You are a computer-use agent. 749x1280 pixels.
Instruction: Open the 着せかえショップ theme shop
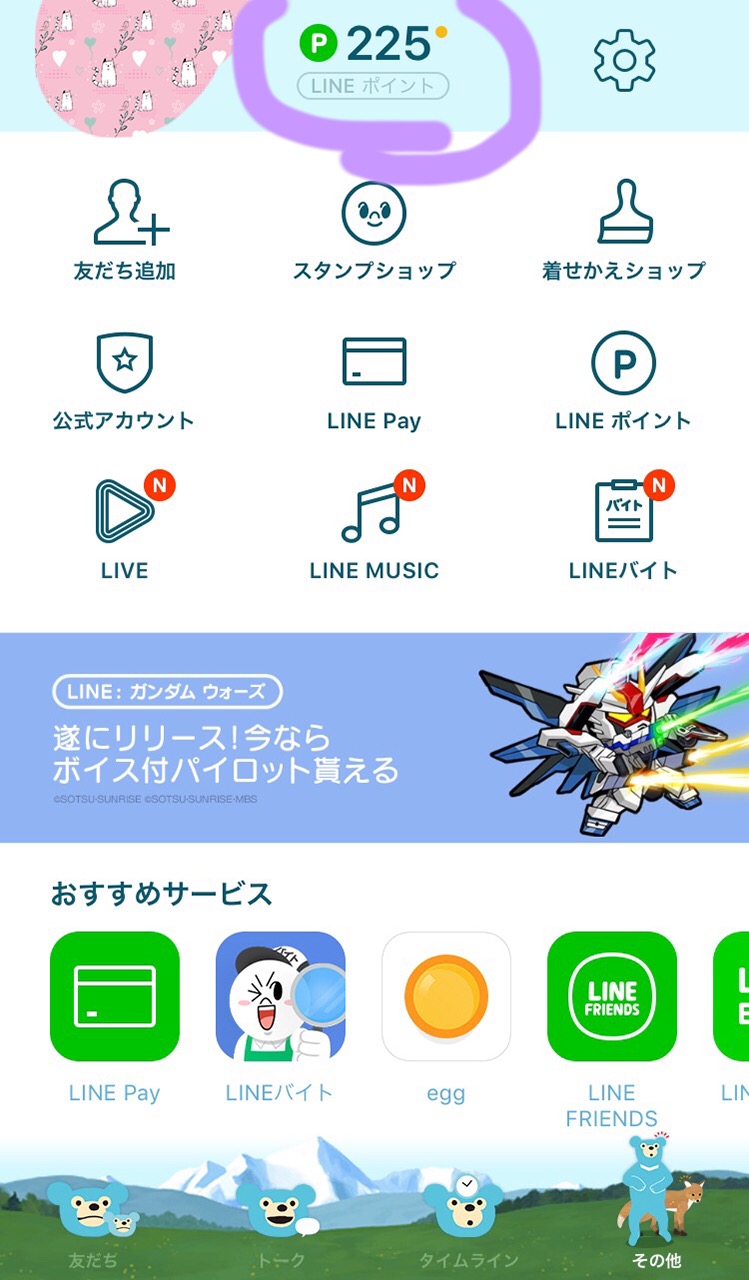624,231
